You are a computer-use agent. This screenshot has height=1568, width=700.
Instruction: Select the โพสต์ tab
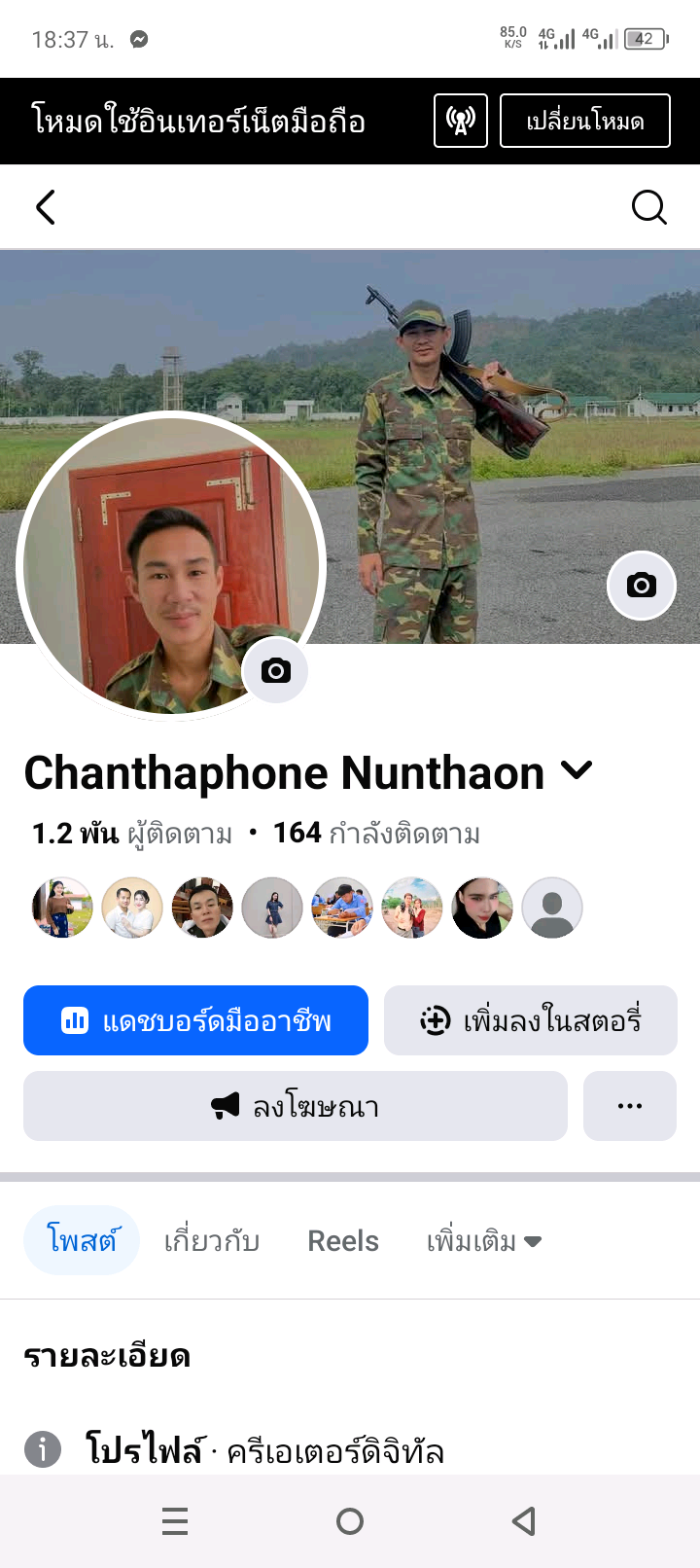(x=82, y=1240)
